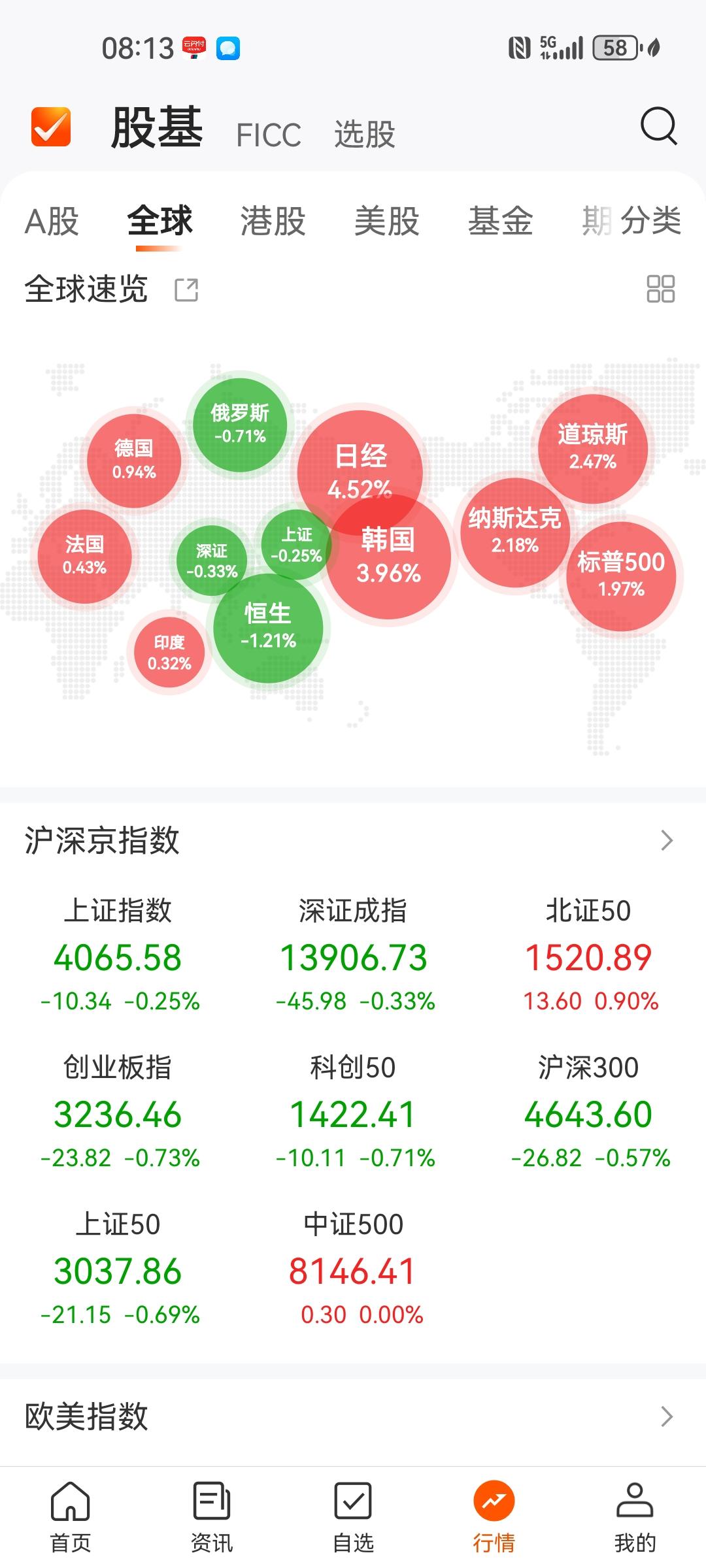Expand the 沪深京指数 section chevron
706x1568 pixels.
pos(668,841)
